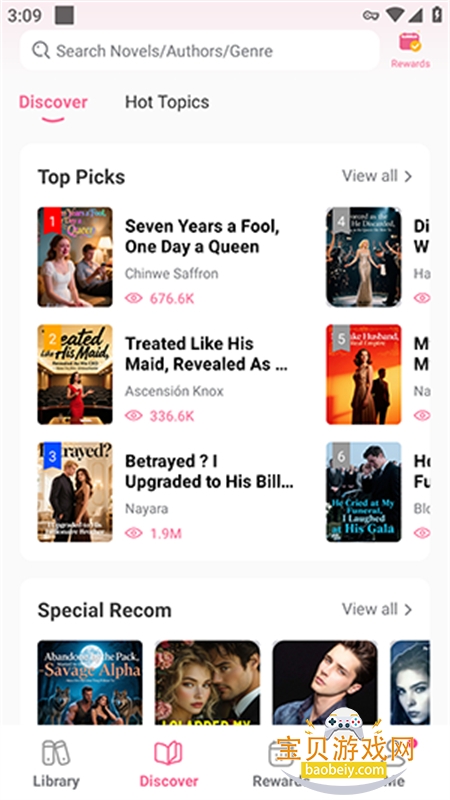Open the fifth ranked Top Picks book
The width and height of the screenshot is (450, 800).
364,374
